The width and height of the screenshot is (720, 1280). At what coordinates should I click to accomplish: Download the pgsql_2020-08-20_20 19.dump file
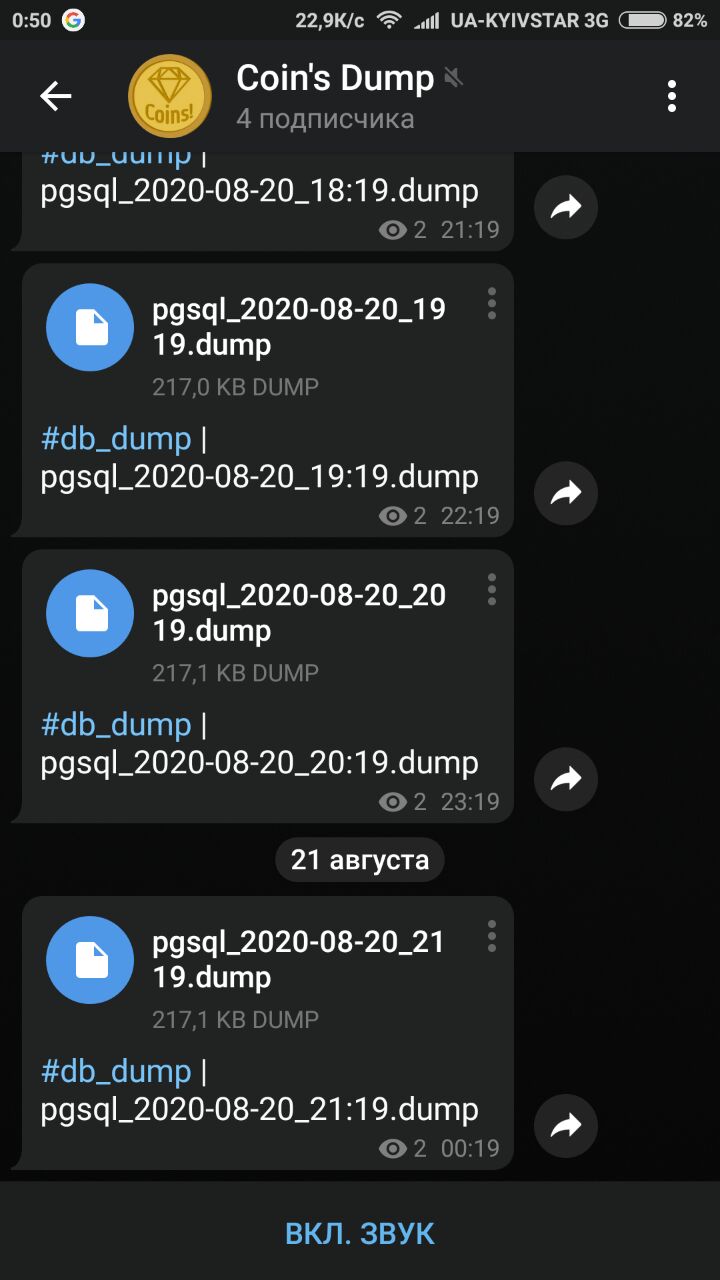pos(90,613)
